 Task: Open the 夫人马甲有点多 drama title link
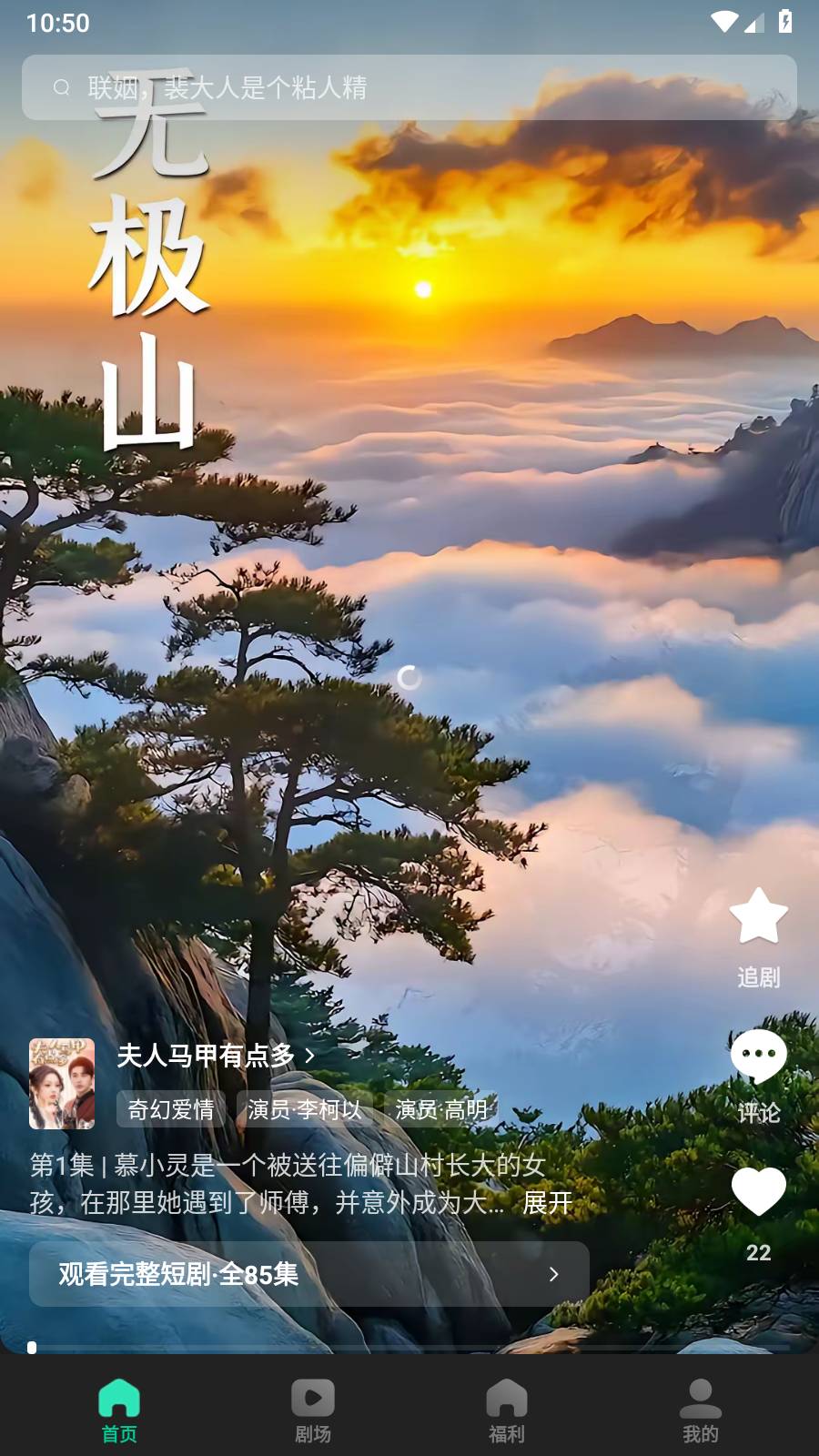click(x=217, y=1056)
